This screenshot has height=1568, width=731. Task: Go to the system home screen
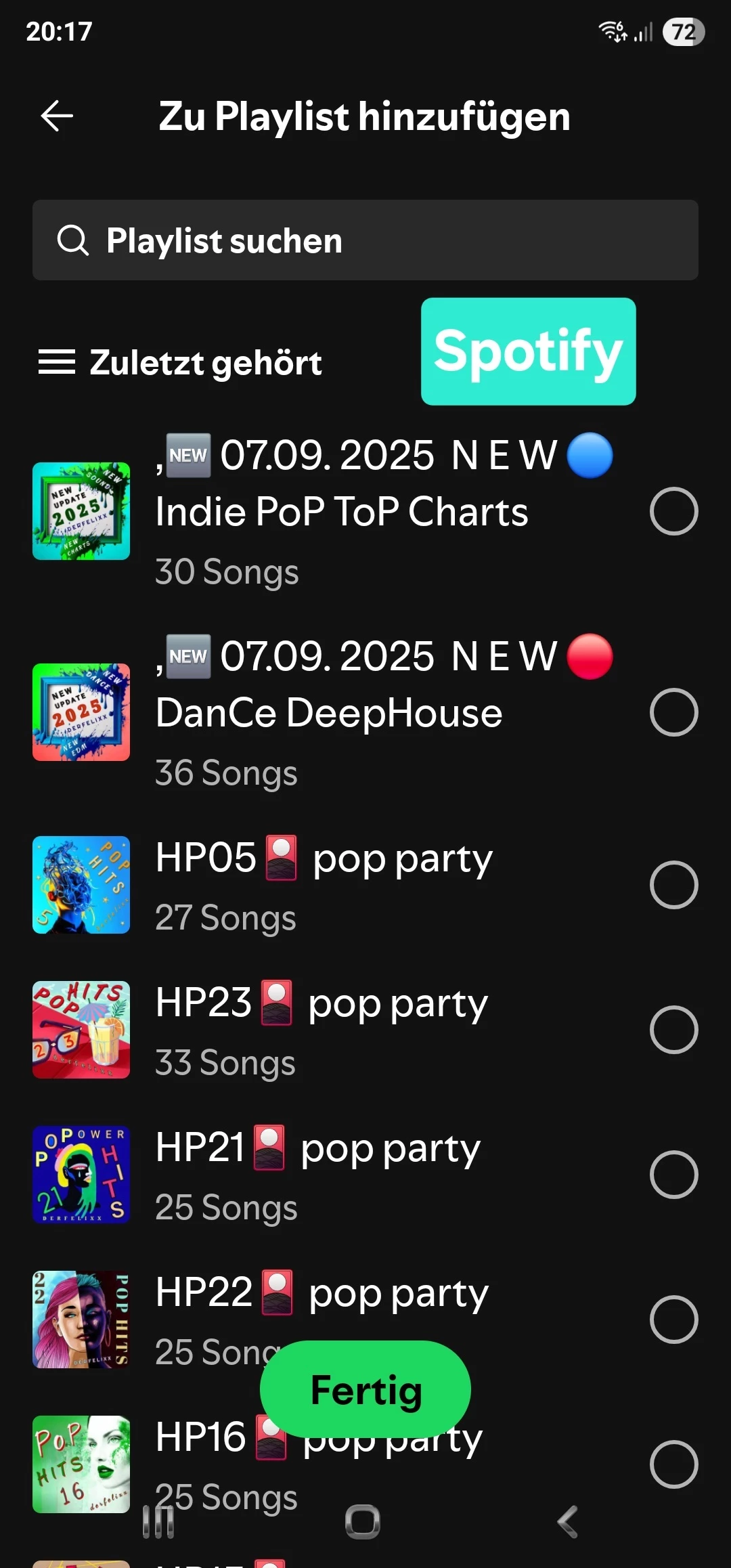coord(363,1522)
